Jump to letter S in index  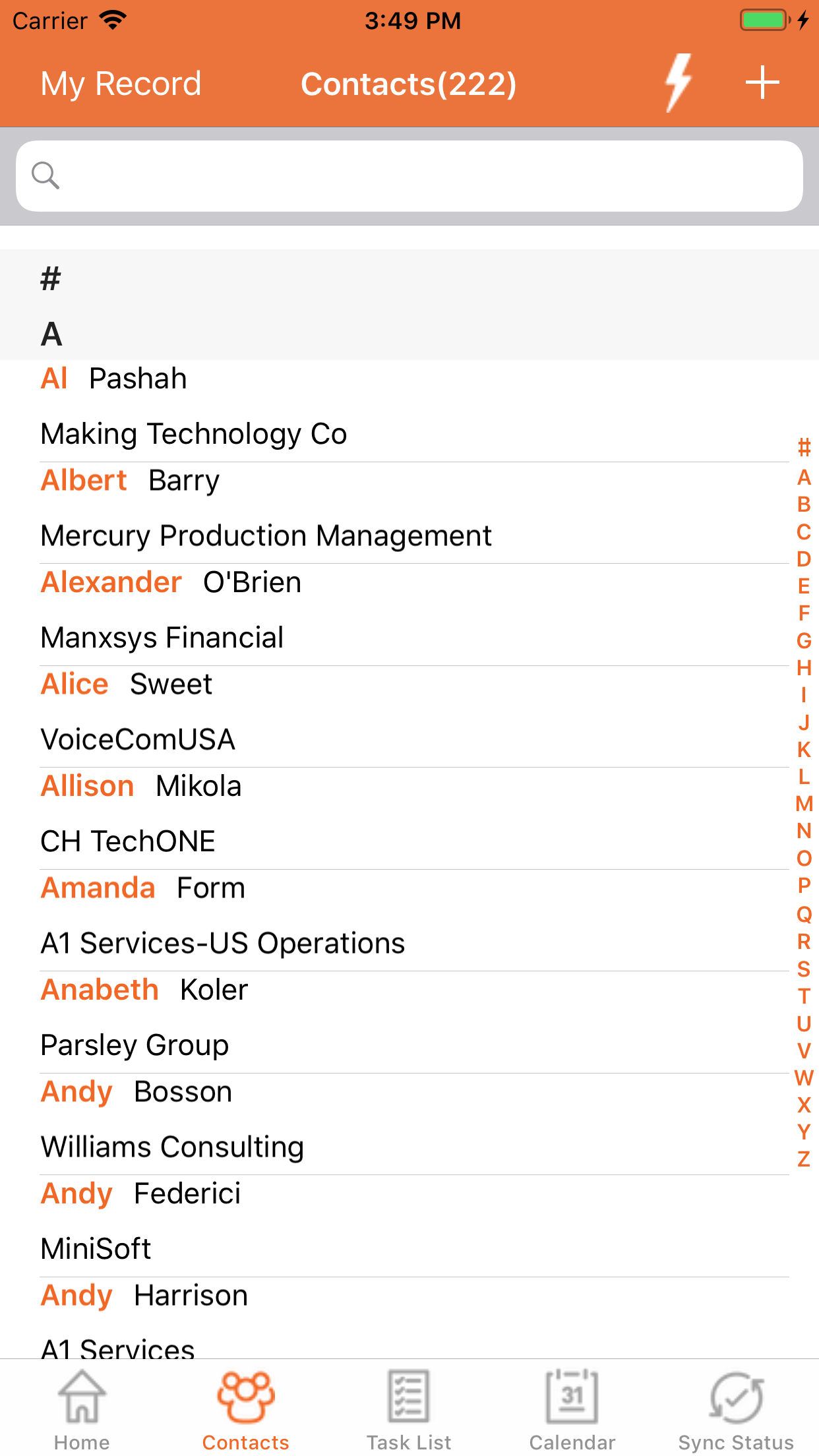coord(804,969)
